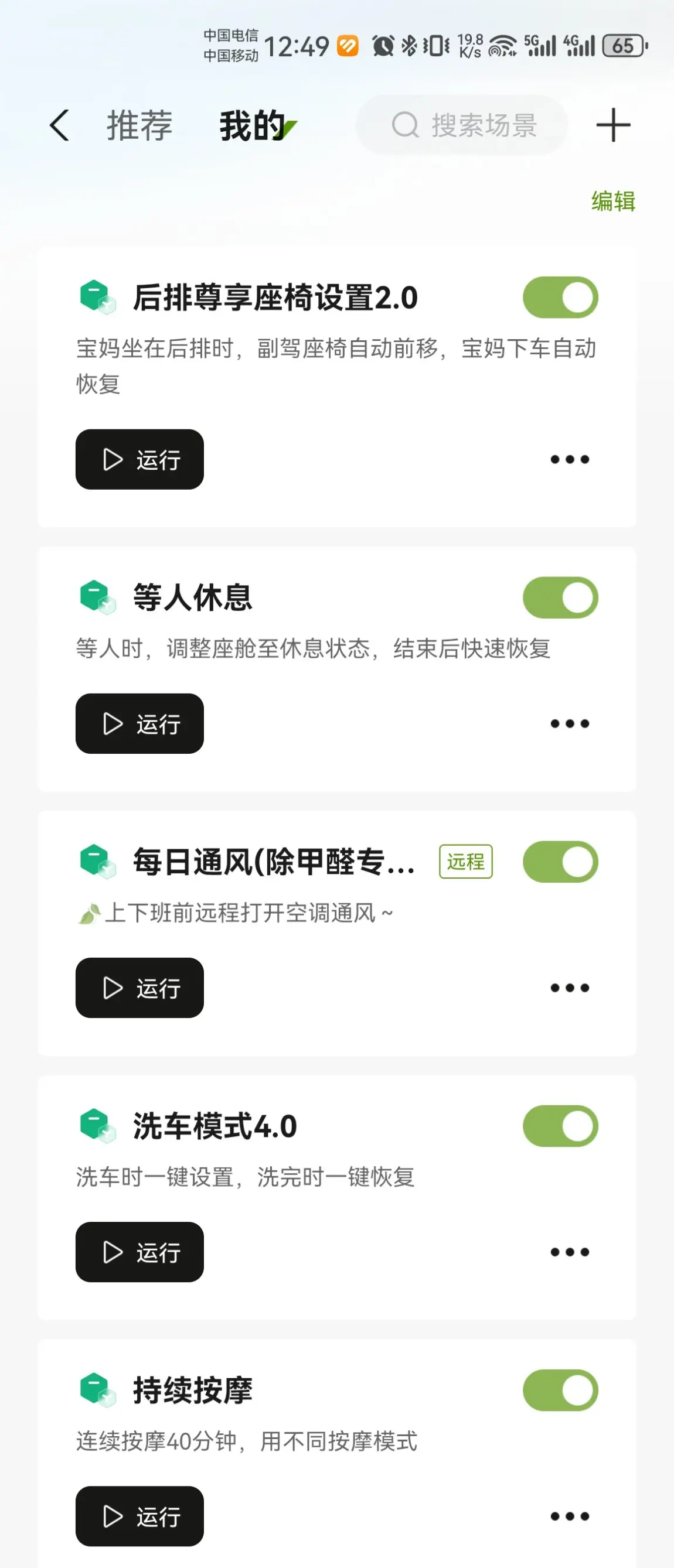Add a new scene with the plus icon

click(x=612, y=125)
